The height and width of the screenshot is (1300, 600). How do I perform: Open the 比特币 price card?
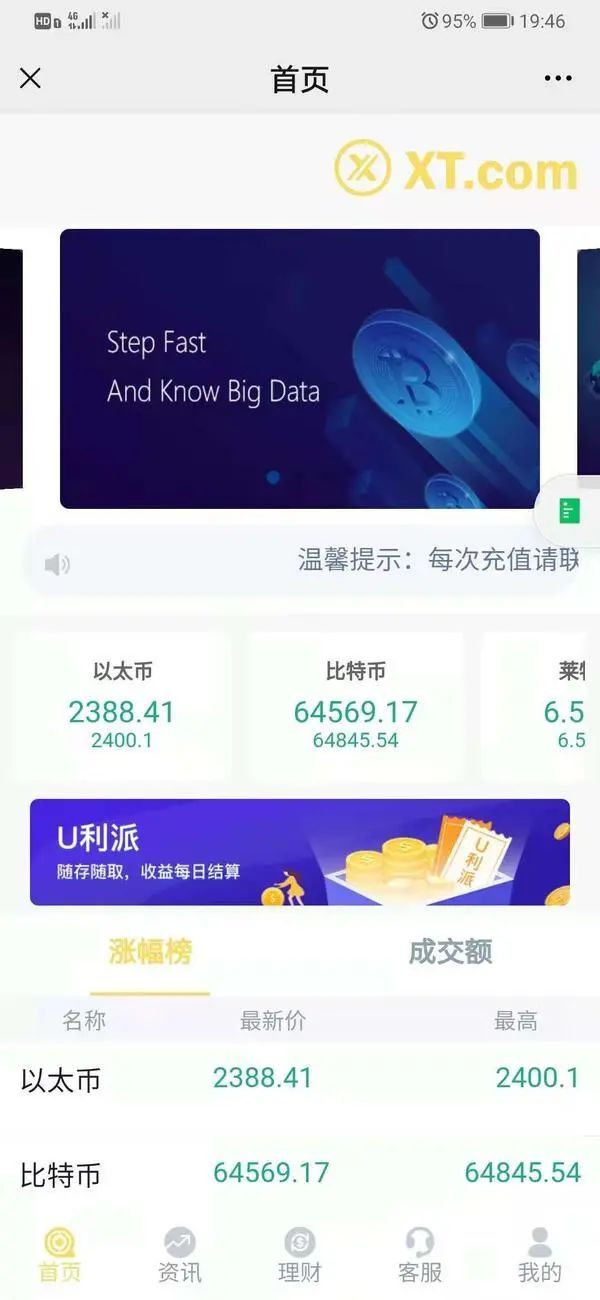pyautogui.click(x=355, y=706)
